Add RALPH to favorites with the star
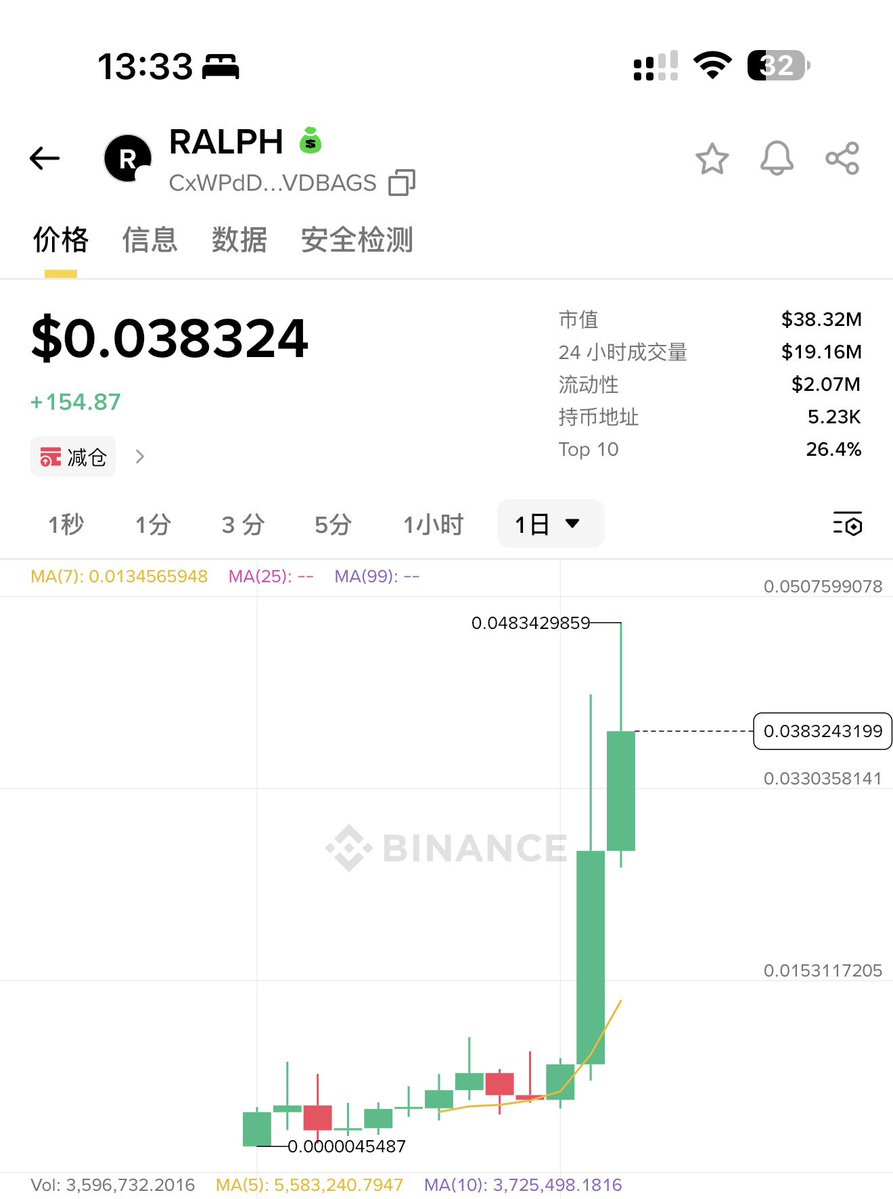 pyautogui.click(x=712, y=158)
